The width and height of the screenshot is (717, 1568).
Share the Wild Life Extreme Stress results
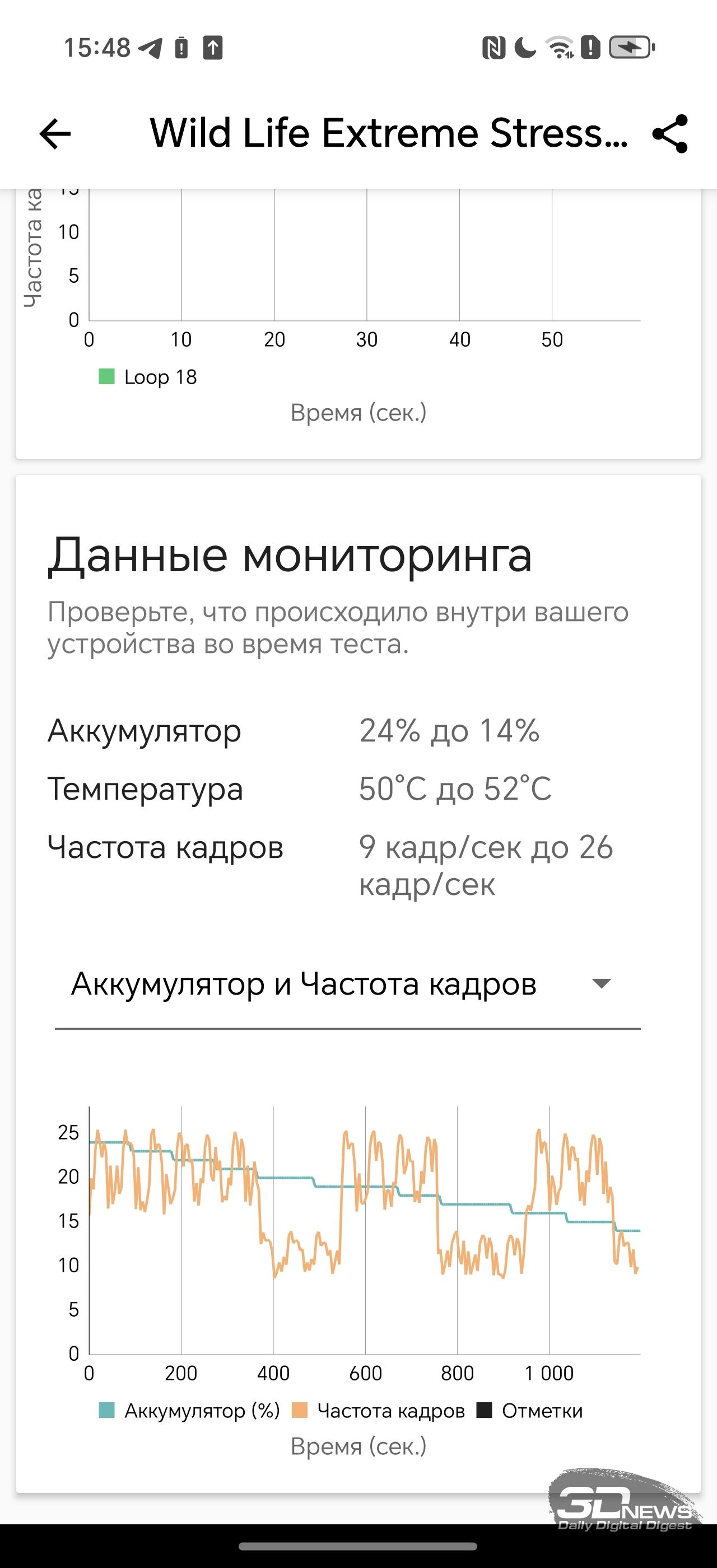coord(669,133)
